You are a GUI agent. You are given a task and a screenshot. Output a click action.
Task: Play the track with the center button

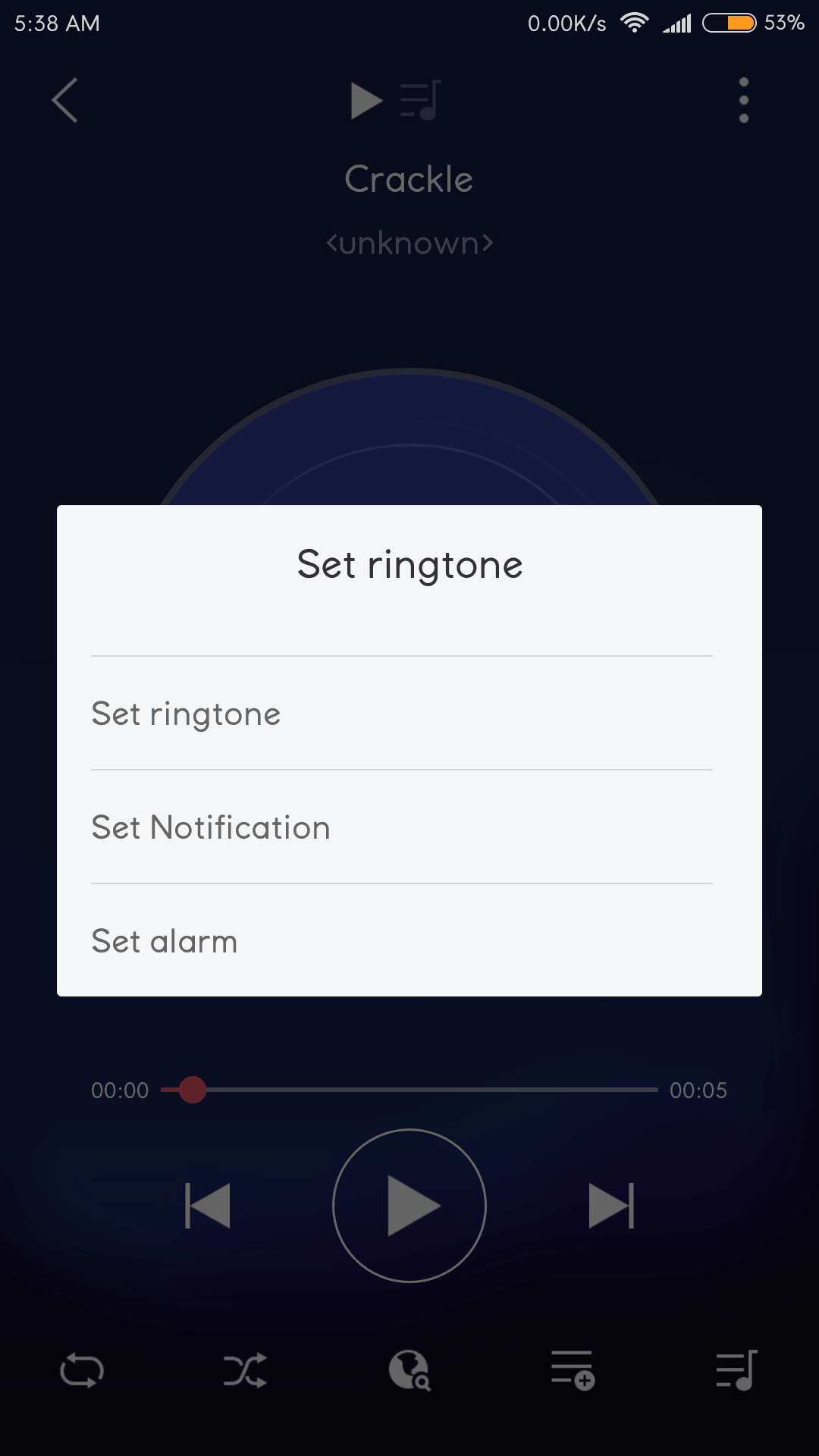point(409,1206)
